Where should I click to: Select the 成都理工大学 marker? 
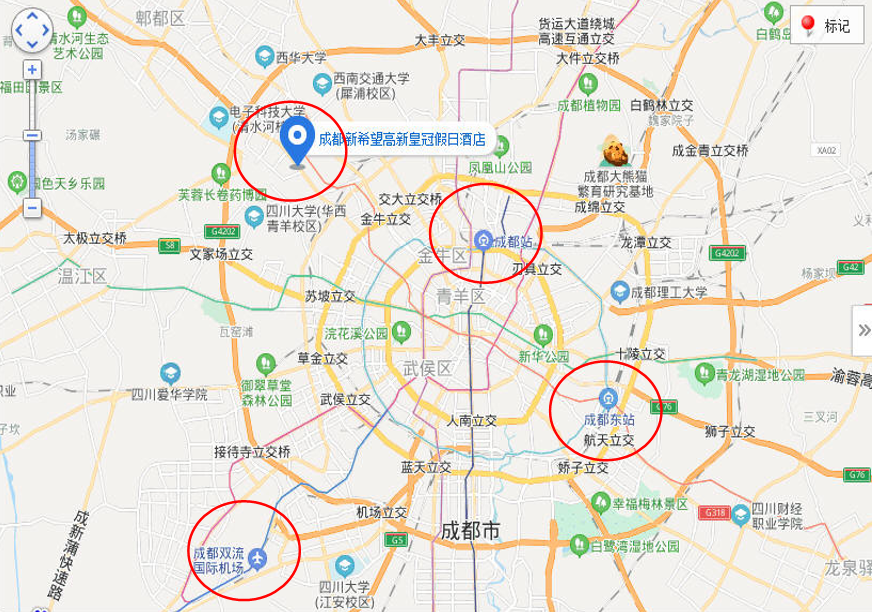pos(620,292)
